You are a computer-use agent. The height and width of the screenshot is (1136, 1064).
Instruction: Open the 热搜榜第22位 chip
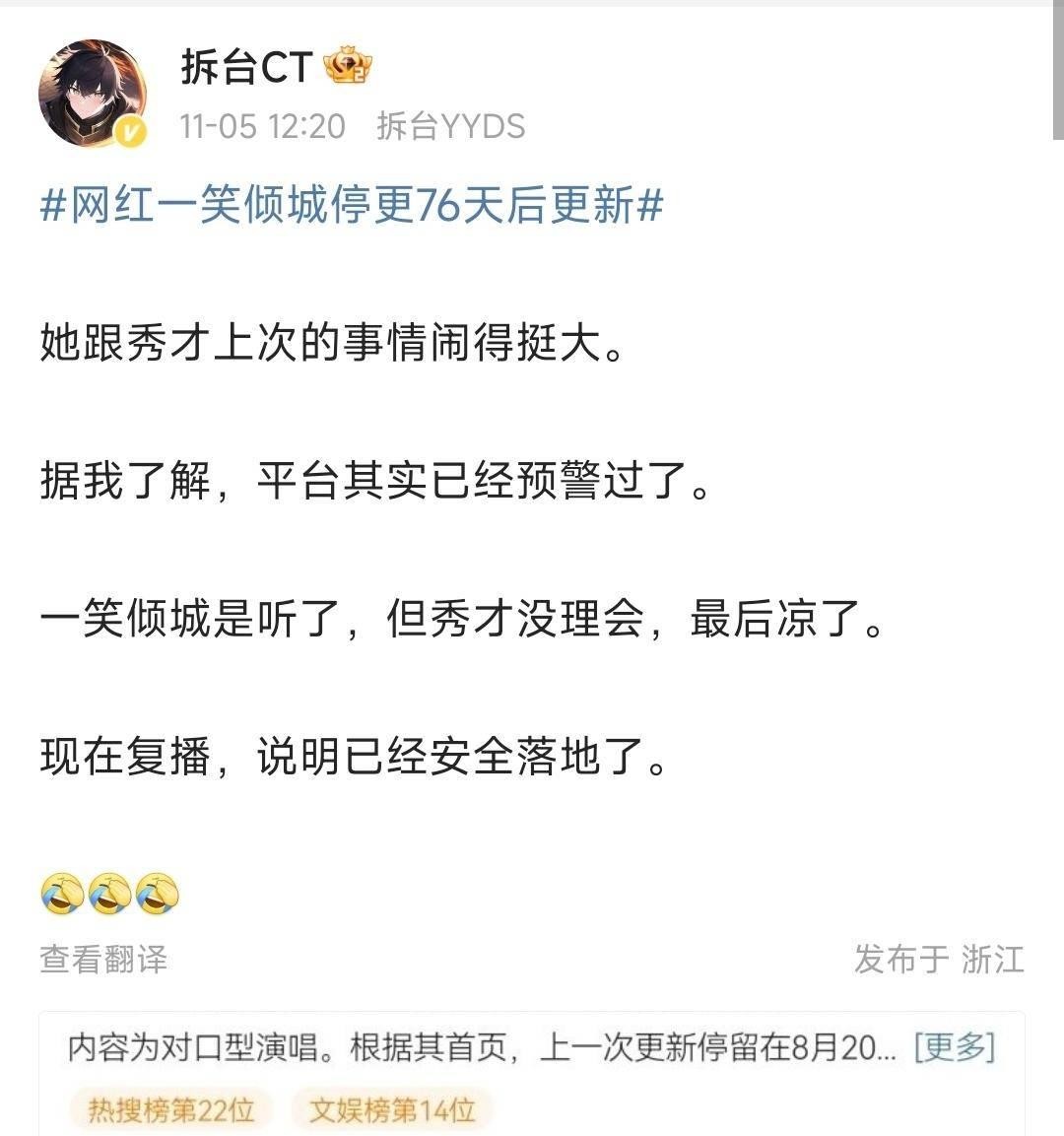(x=171, y=1110)
